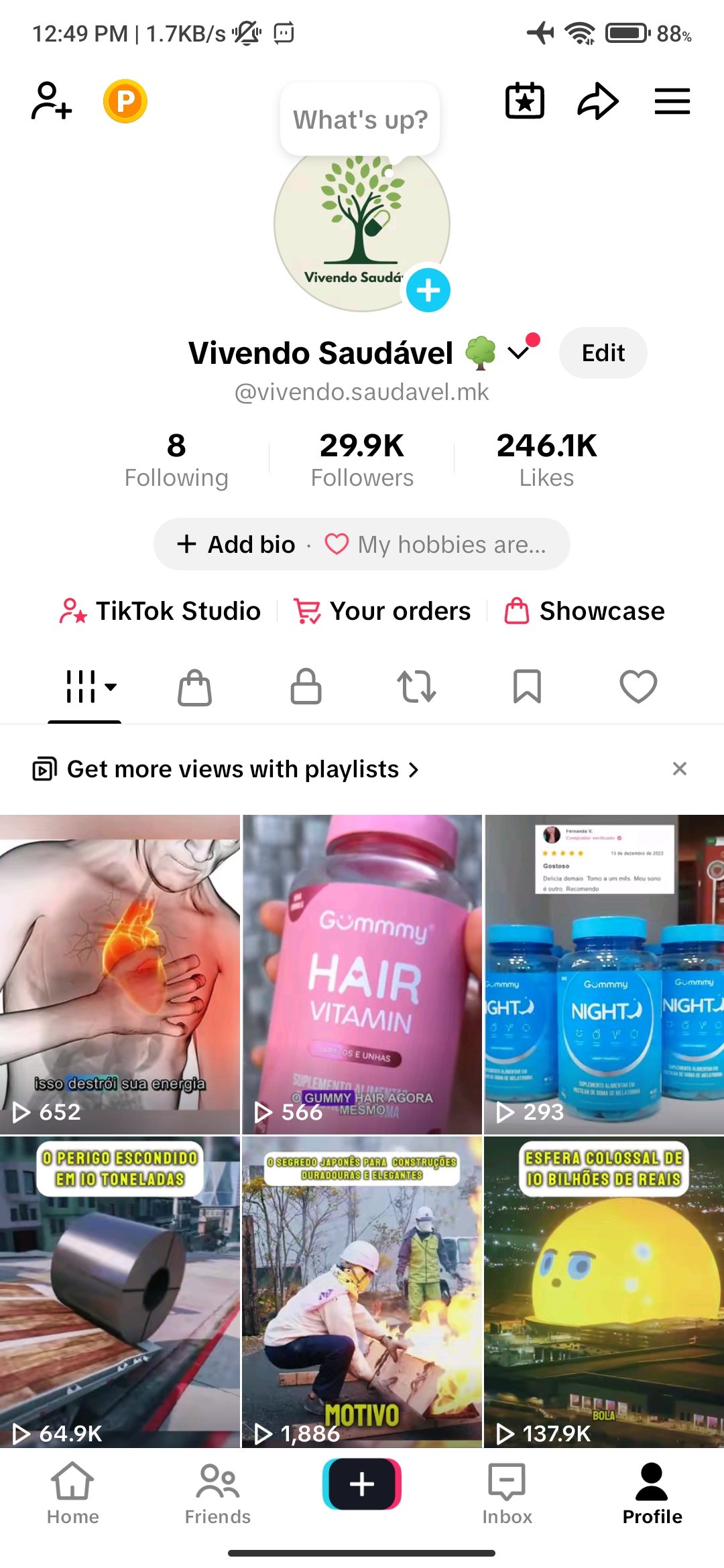The image size is (724, 1568).
Task: Add a bio to the profile
Action: pyautogui.click(x=237, y=544)
